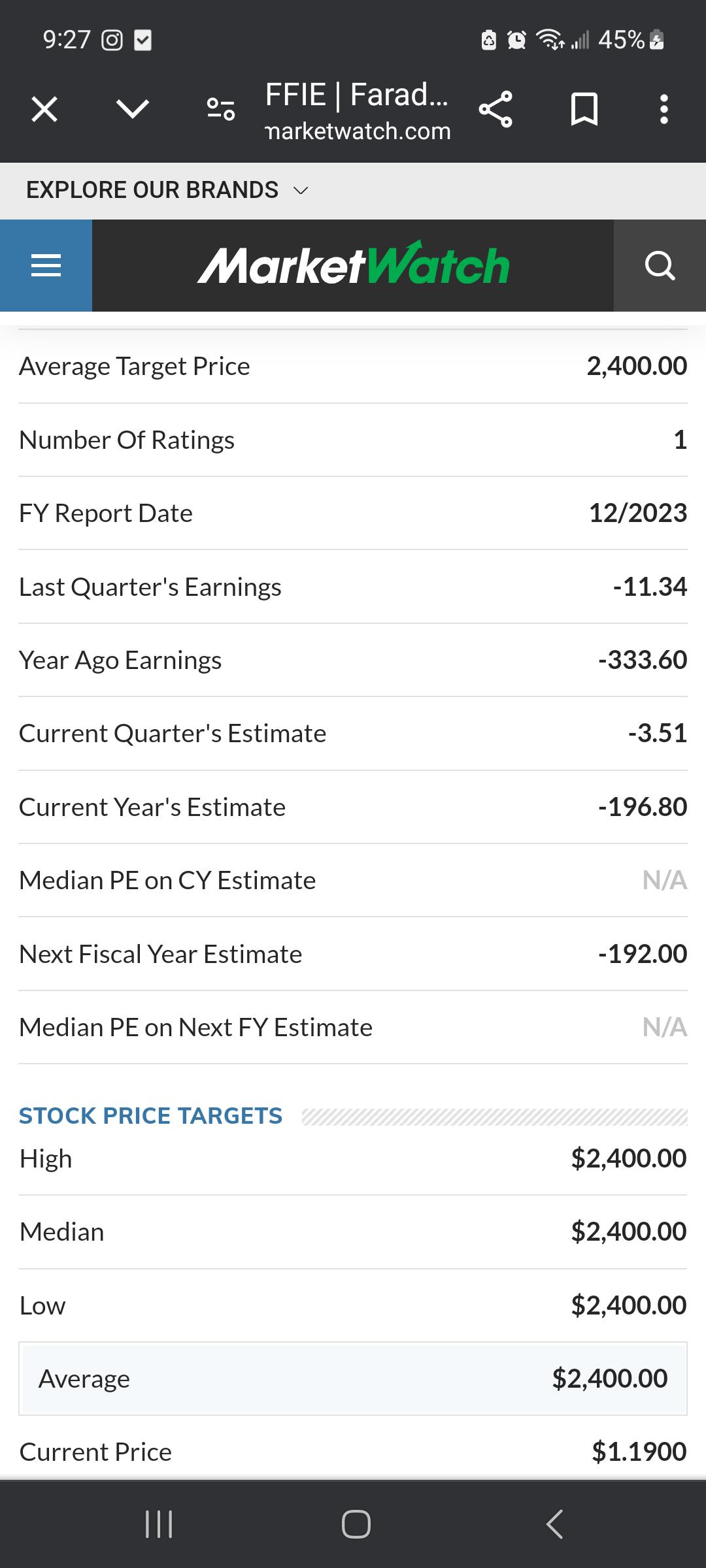This screenshot has height=1568, width=706.
Task: Open the browser customize controls icon
Action: coord(220,108)
